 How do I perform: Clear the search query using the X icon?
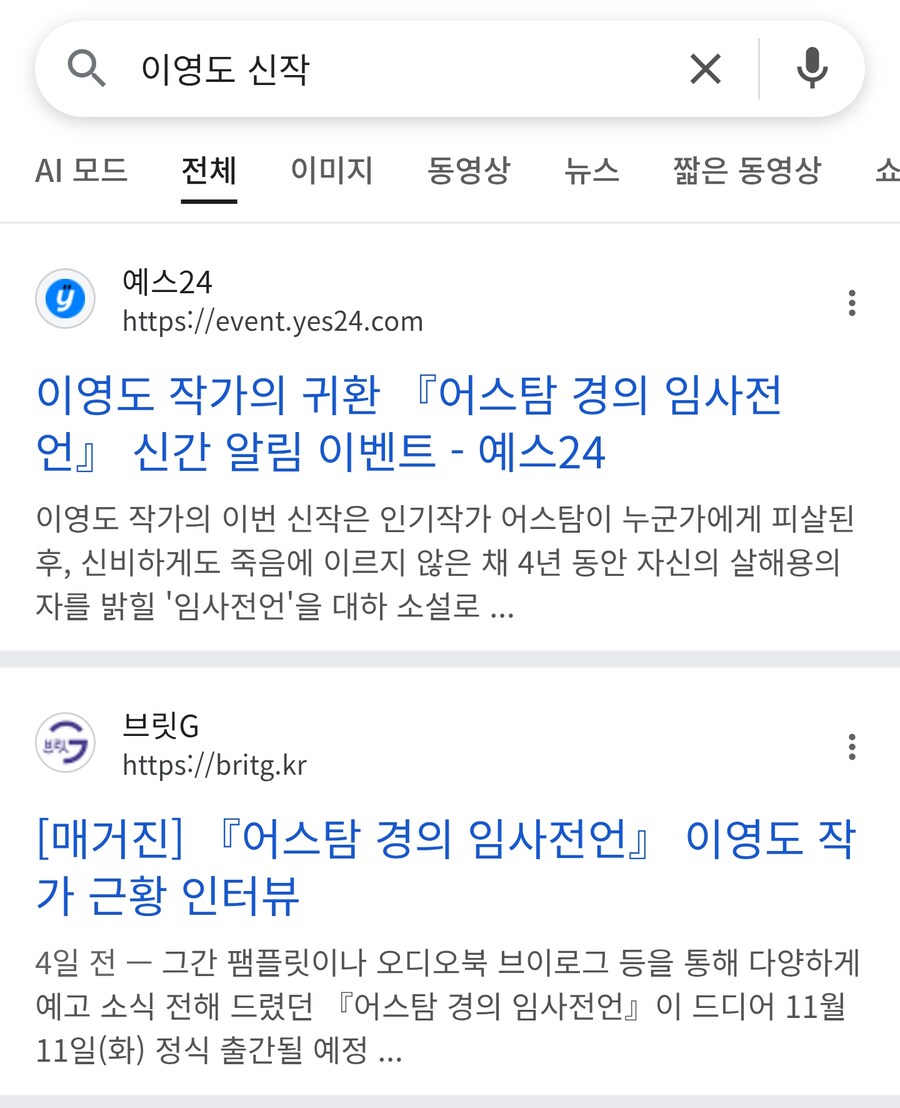[706, 68]
